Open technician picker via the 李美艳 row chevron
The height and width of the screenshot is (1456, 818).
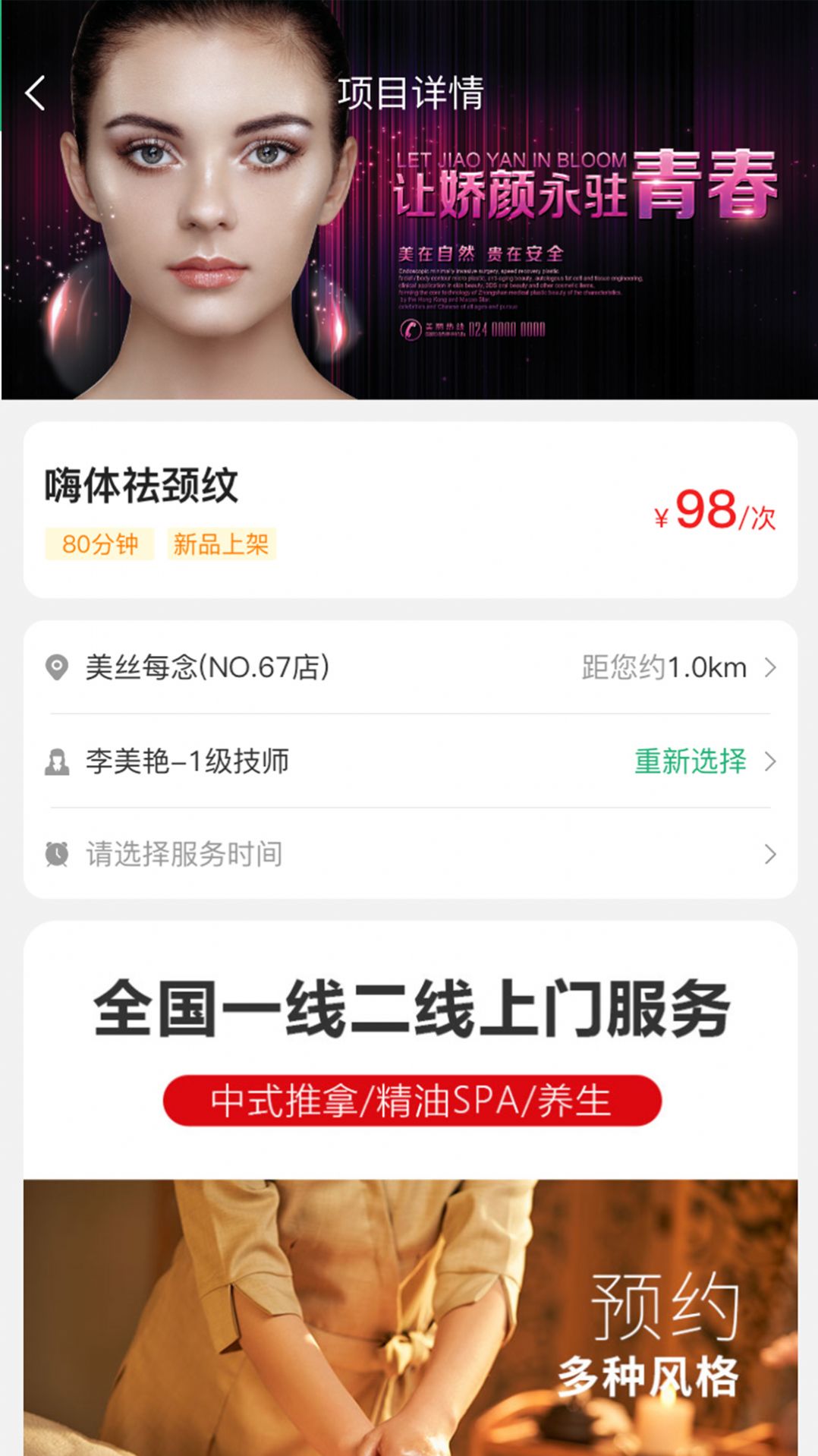click(x=770, y=761)
